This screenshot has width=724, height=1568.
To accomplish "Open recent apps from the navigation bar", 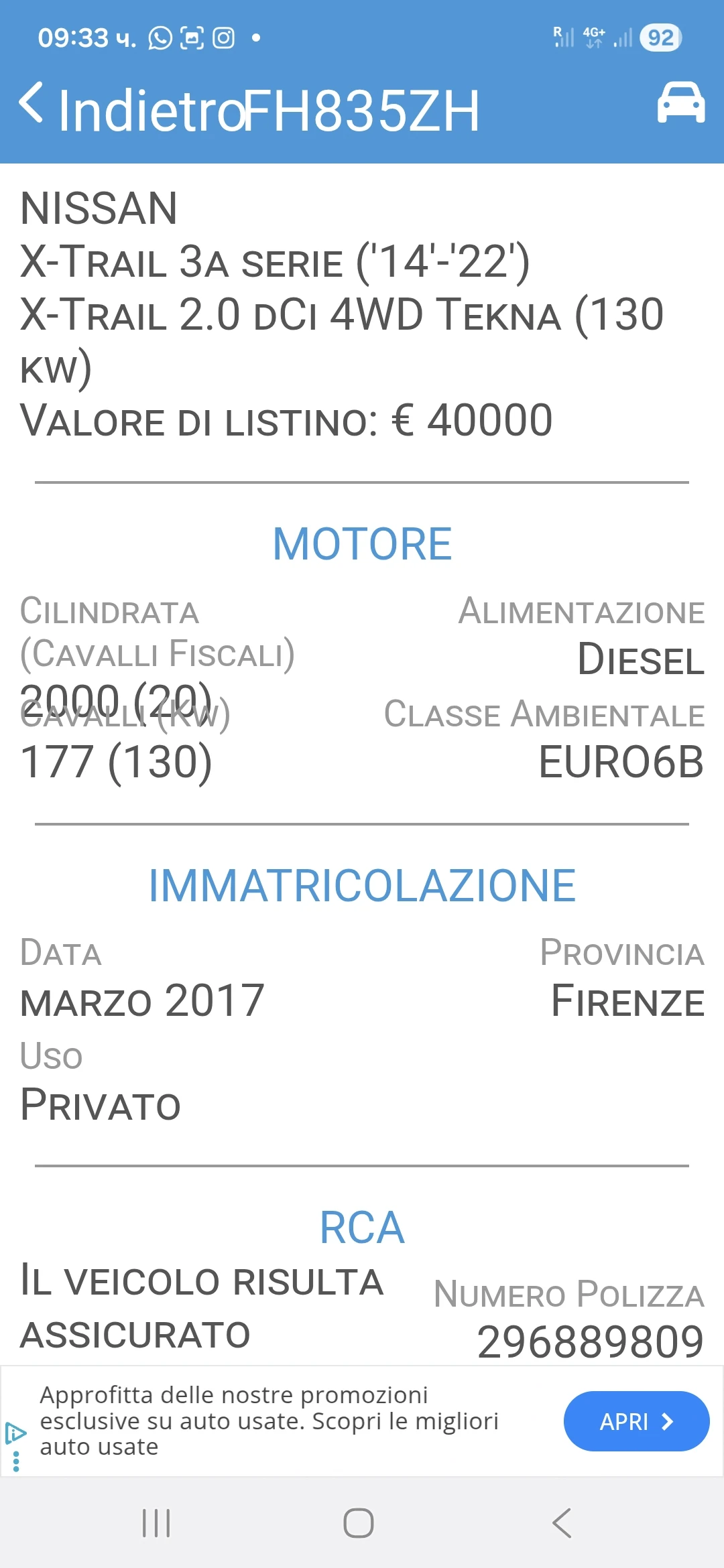I will coord(156,1523).
